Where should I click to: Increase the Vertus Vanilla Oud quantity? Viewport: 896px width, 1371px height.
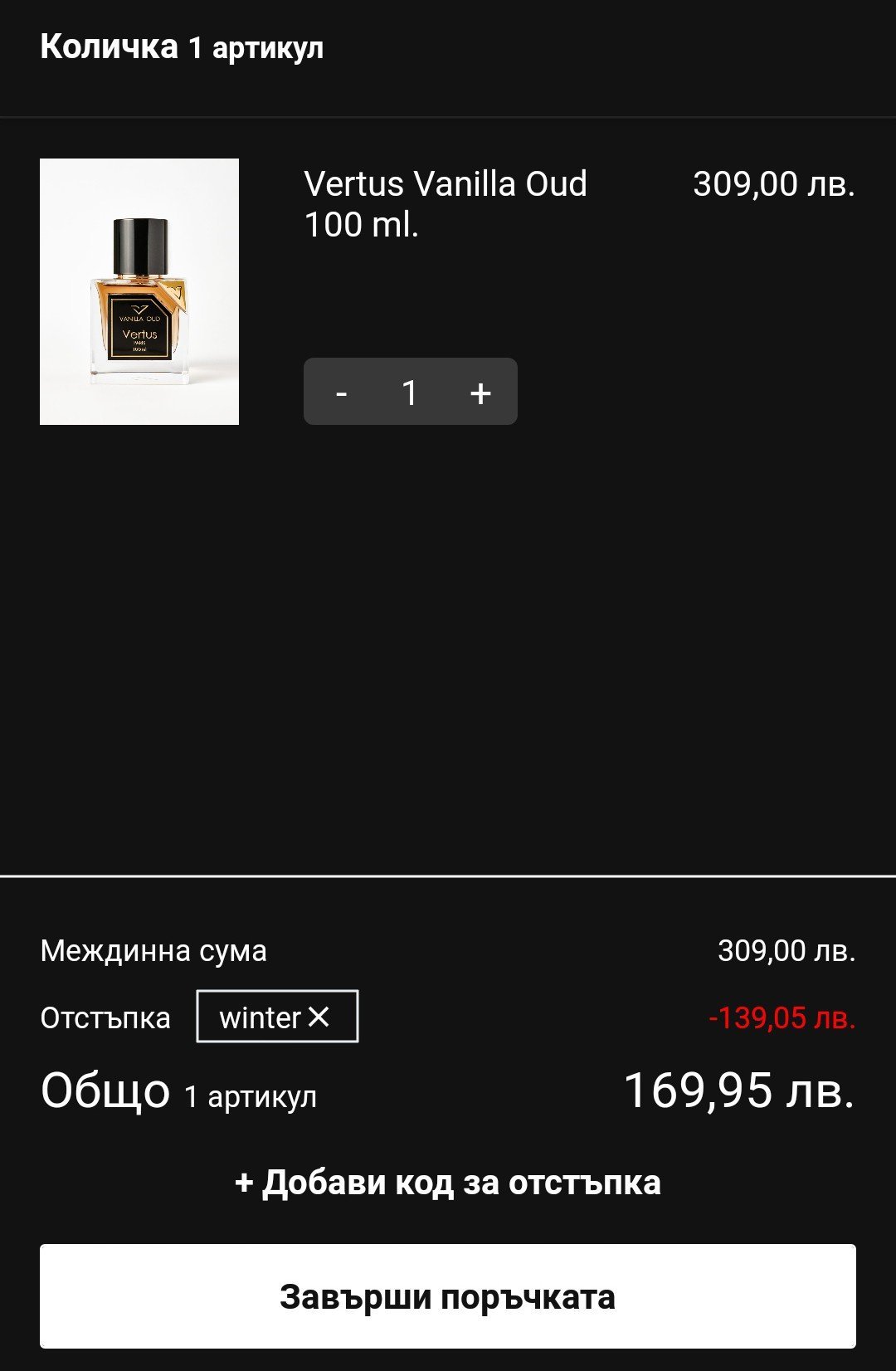point(480,393)
